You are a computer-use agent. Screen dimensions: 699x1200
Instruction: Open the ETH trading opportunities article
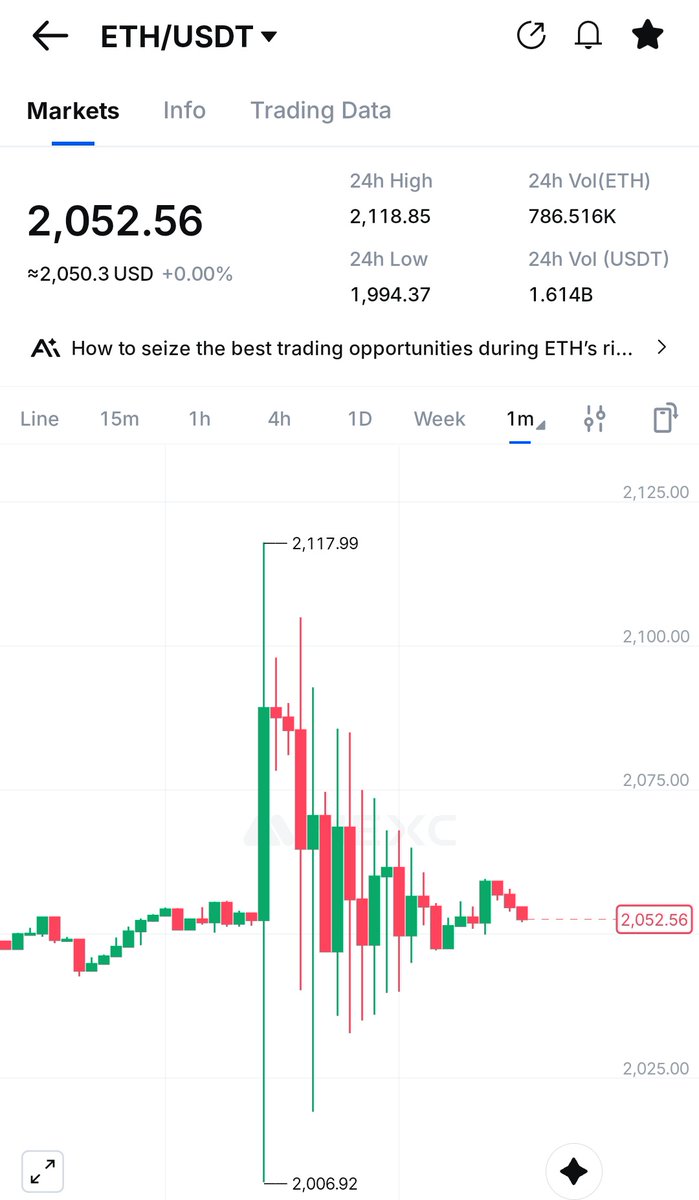coord(350,348)
